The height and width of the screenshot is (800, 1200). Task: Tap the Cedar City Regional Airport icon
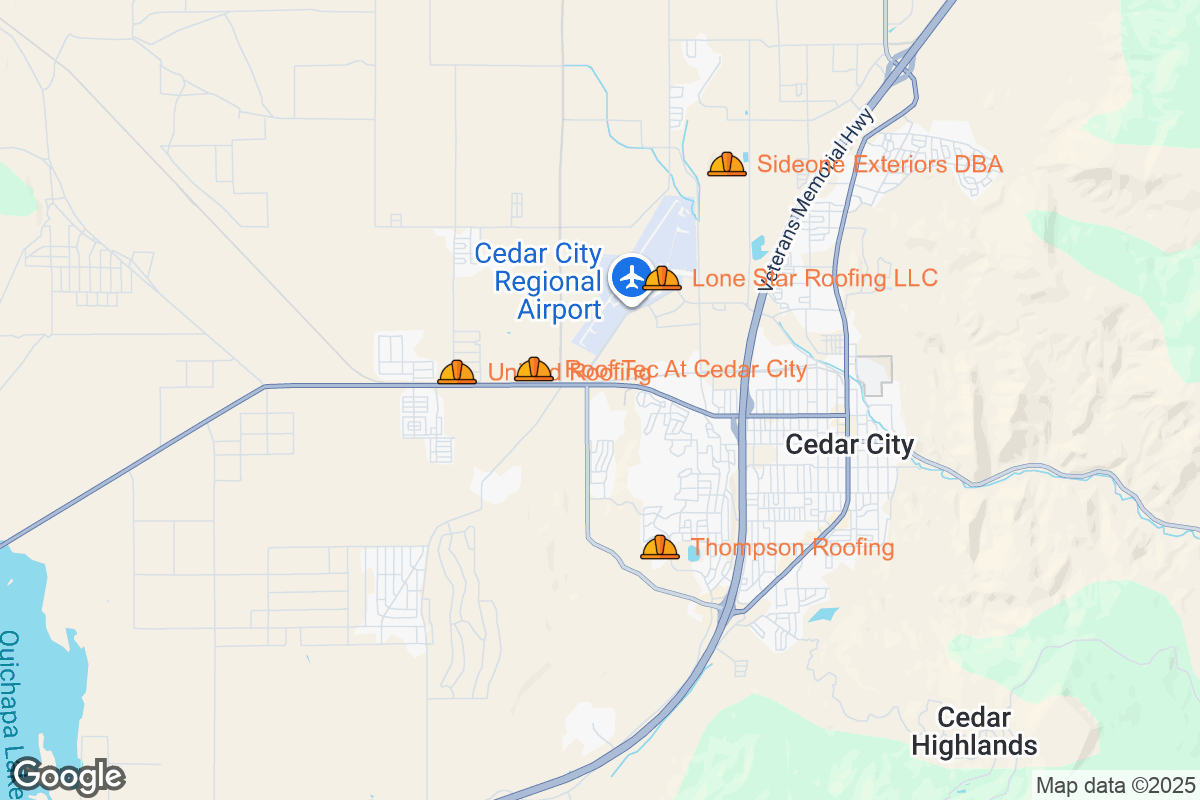coord(632,276)
